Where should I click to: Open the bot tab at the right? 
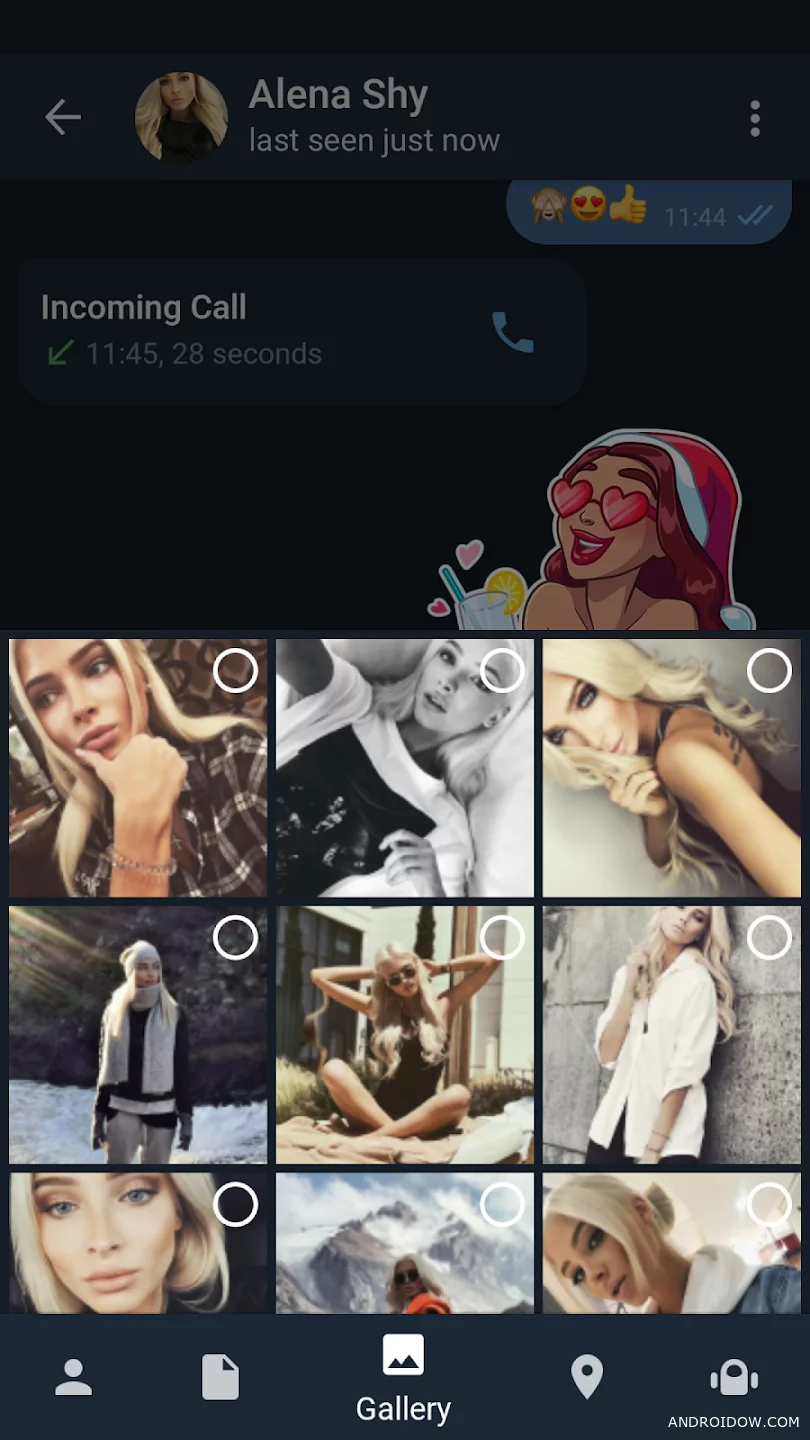(734, 1377)
